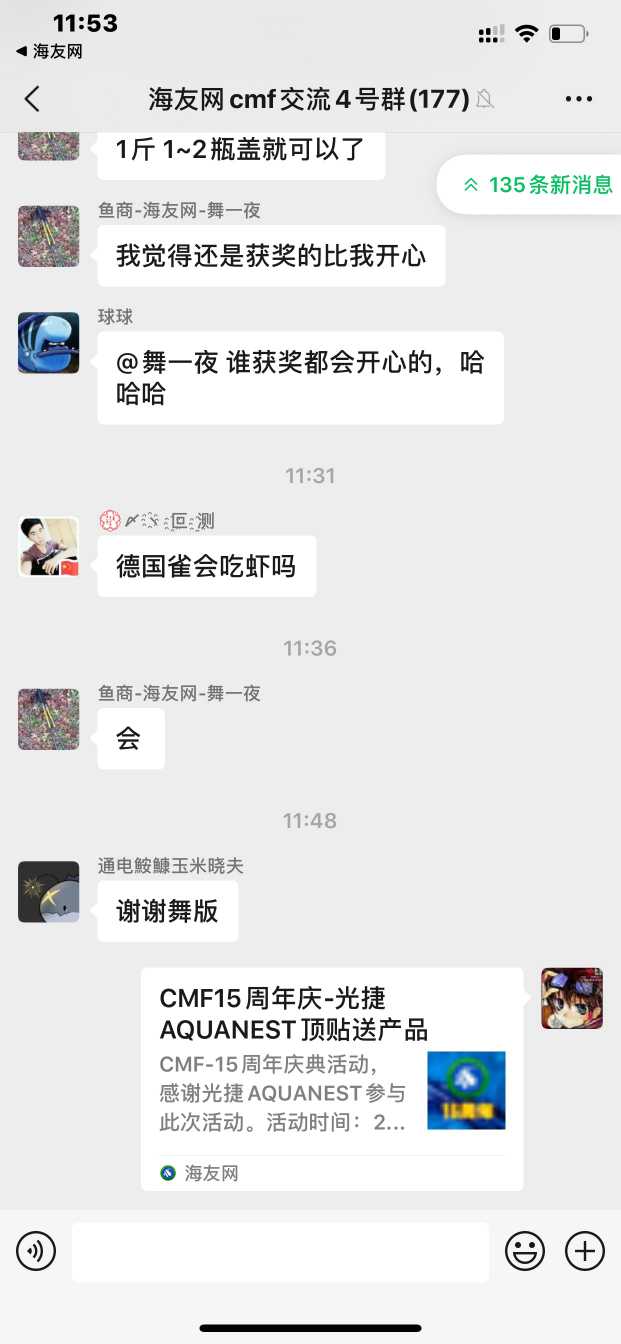Image resolution: width=621 pixels, height=1344 pixels.
Task: Switch to voice message input
Action: 36,1251
